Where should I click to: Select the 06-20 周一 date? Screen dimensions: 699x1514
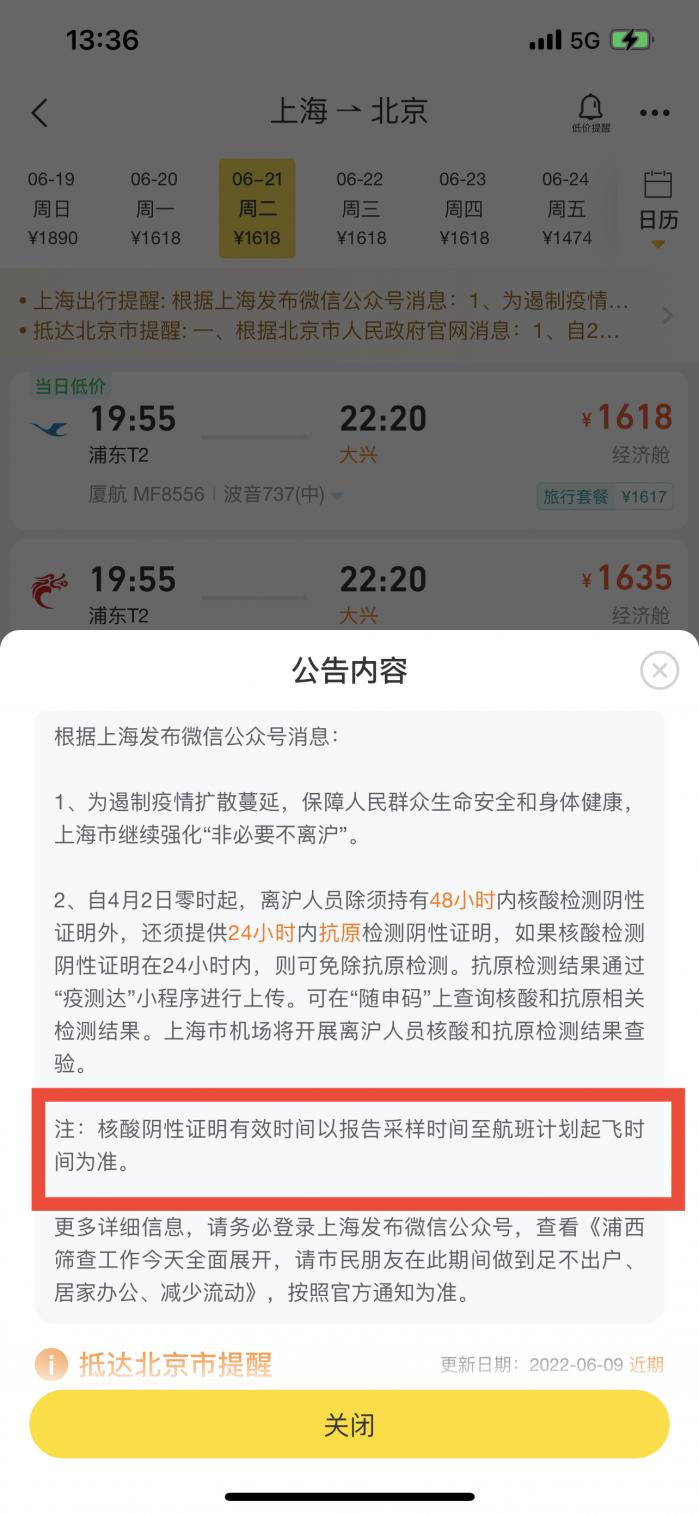155,208
